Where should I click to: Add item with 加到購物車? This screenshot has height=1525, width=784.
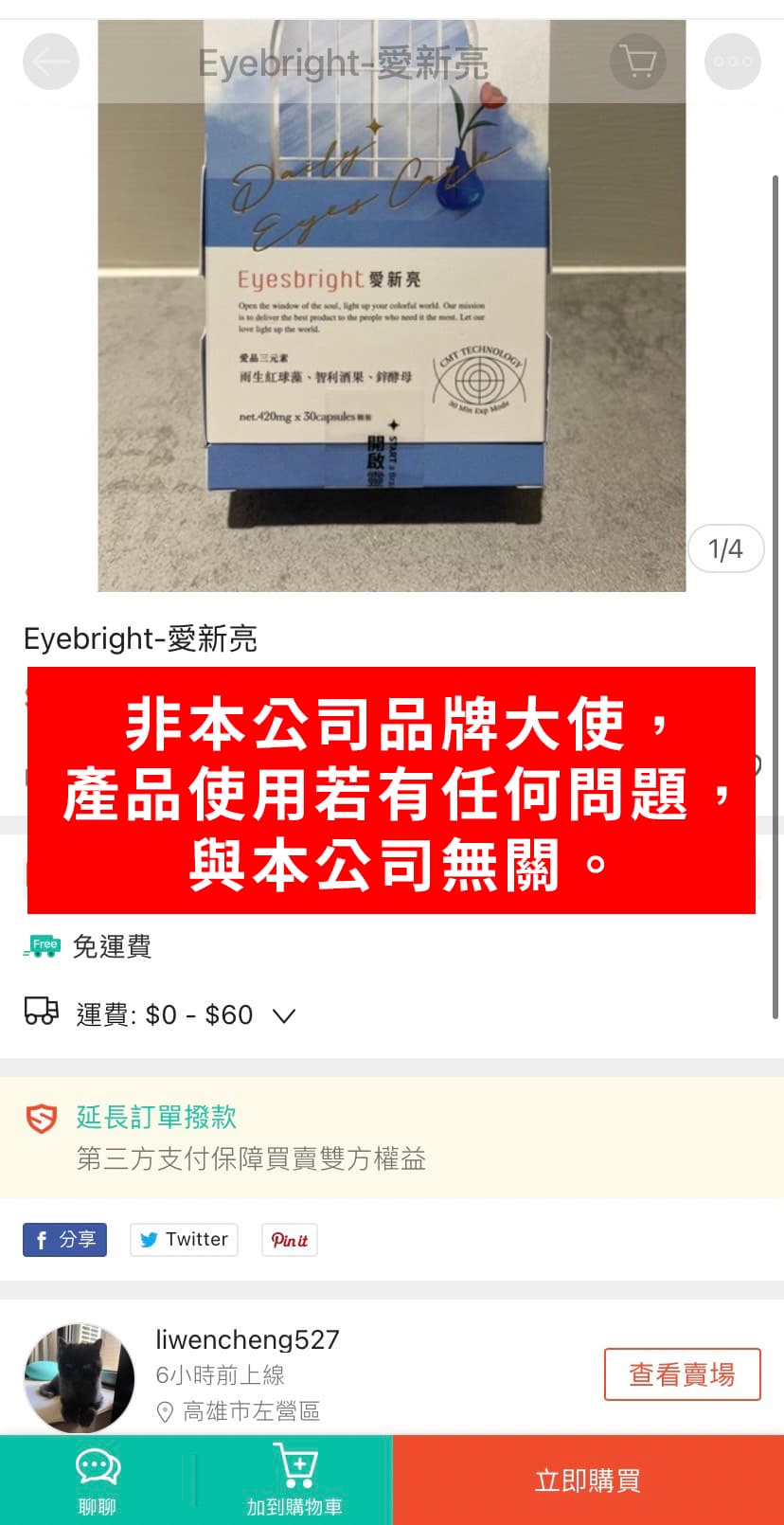coord(294,1480)
